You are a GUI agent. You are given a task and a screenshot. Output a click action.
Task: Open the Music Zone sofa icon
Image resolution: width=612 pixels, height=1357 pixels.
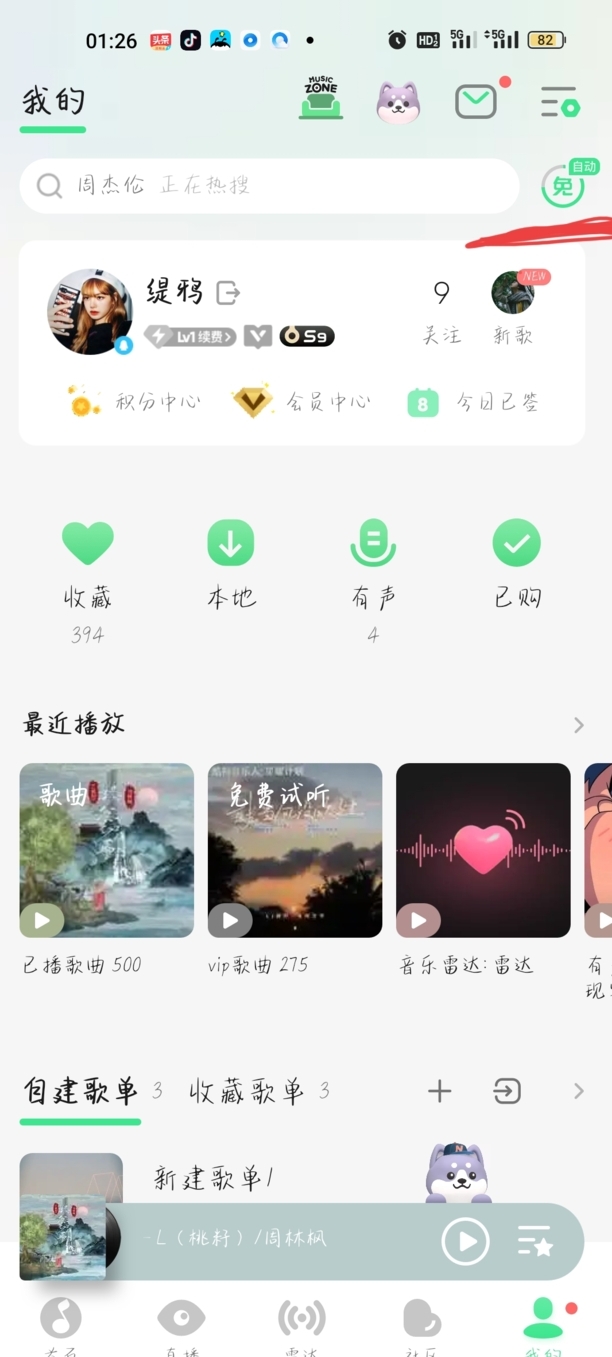[321, 99]
